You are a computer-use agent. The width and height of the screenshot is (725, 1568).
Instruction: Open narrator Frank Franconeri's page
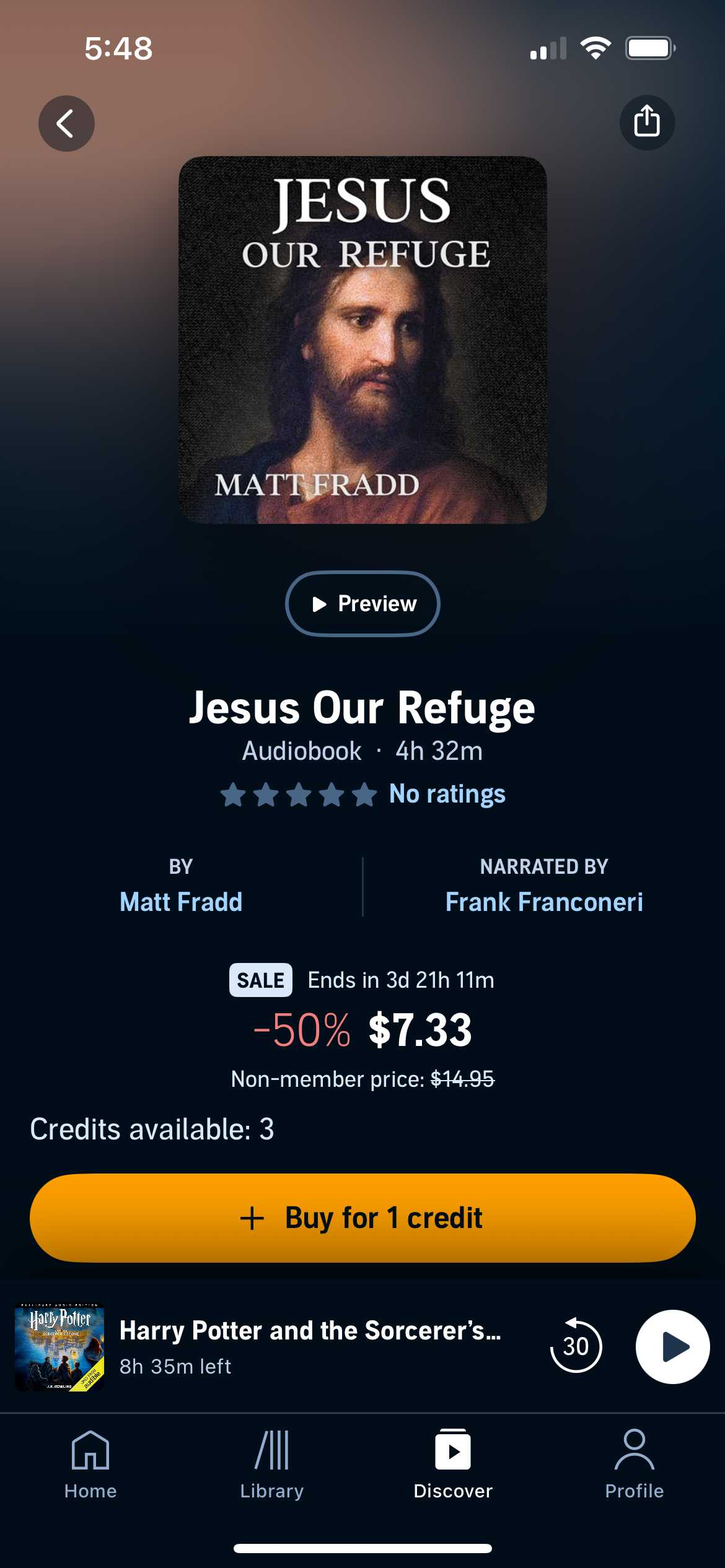543,902
